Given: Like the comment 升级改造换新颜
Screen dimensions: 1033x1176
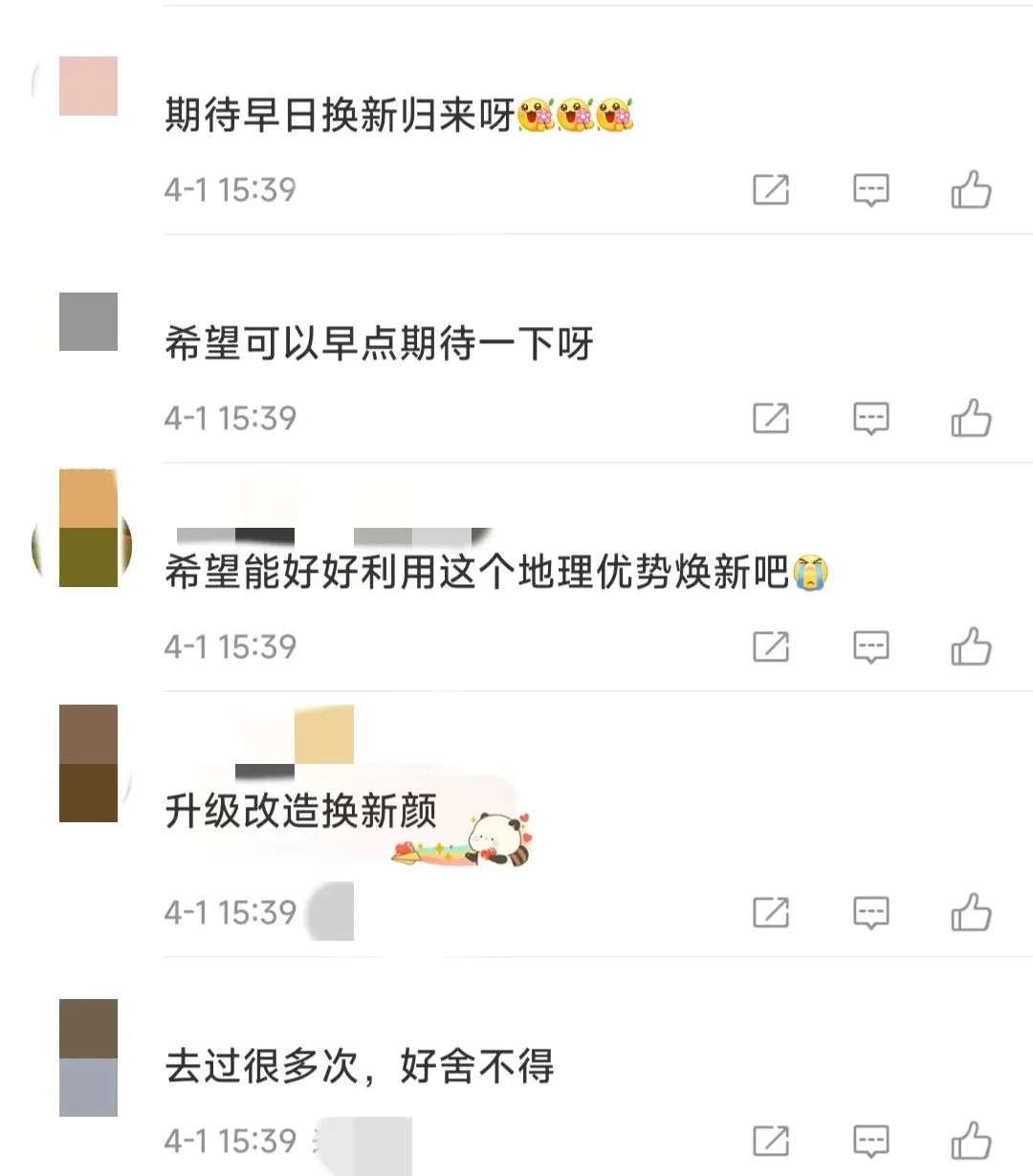Looking at the screenshot, I should coord(971,913).
